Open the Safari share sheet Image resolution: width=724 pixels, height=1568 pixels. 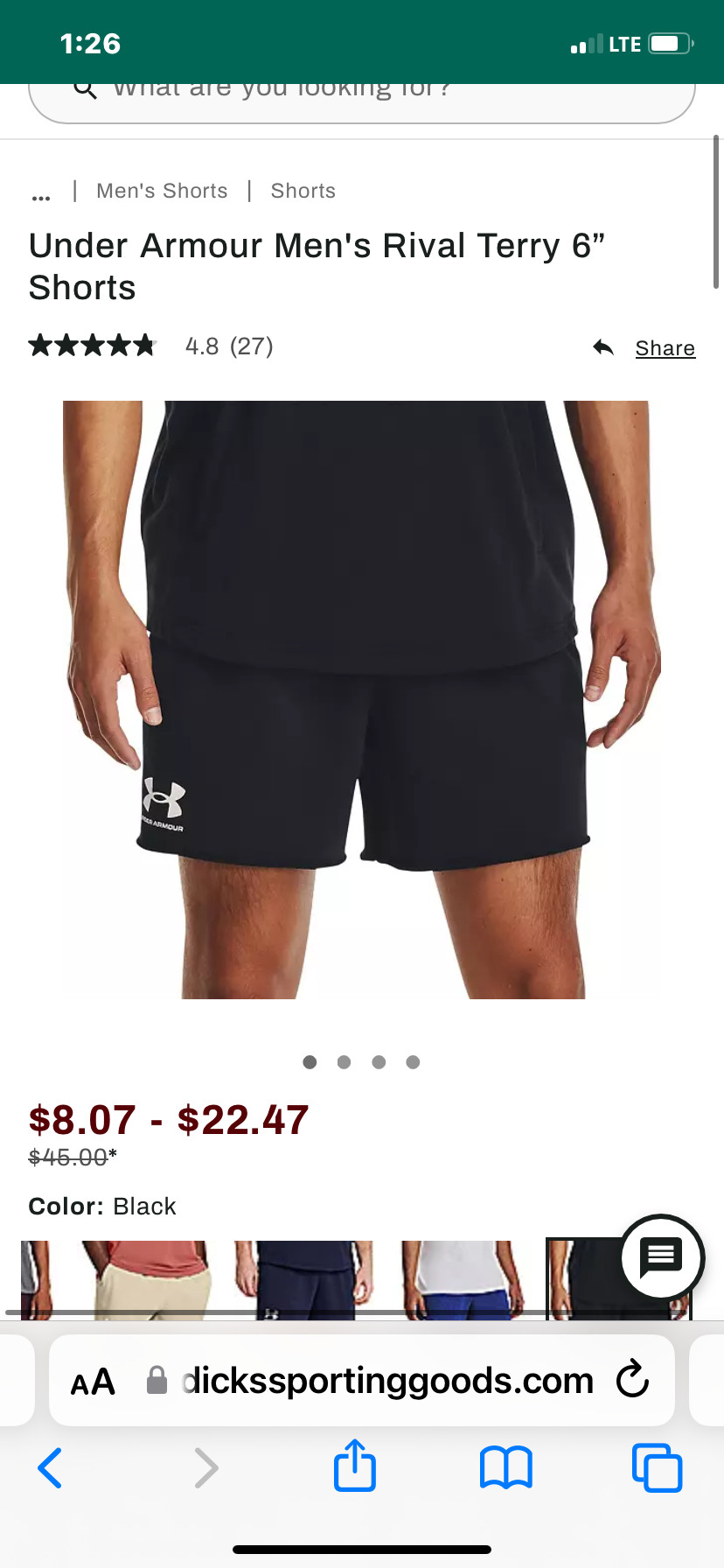click(355, 1465)
